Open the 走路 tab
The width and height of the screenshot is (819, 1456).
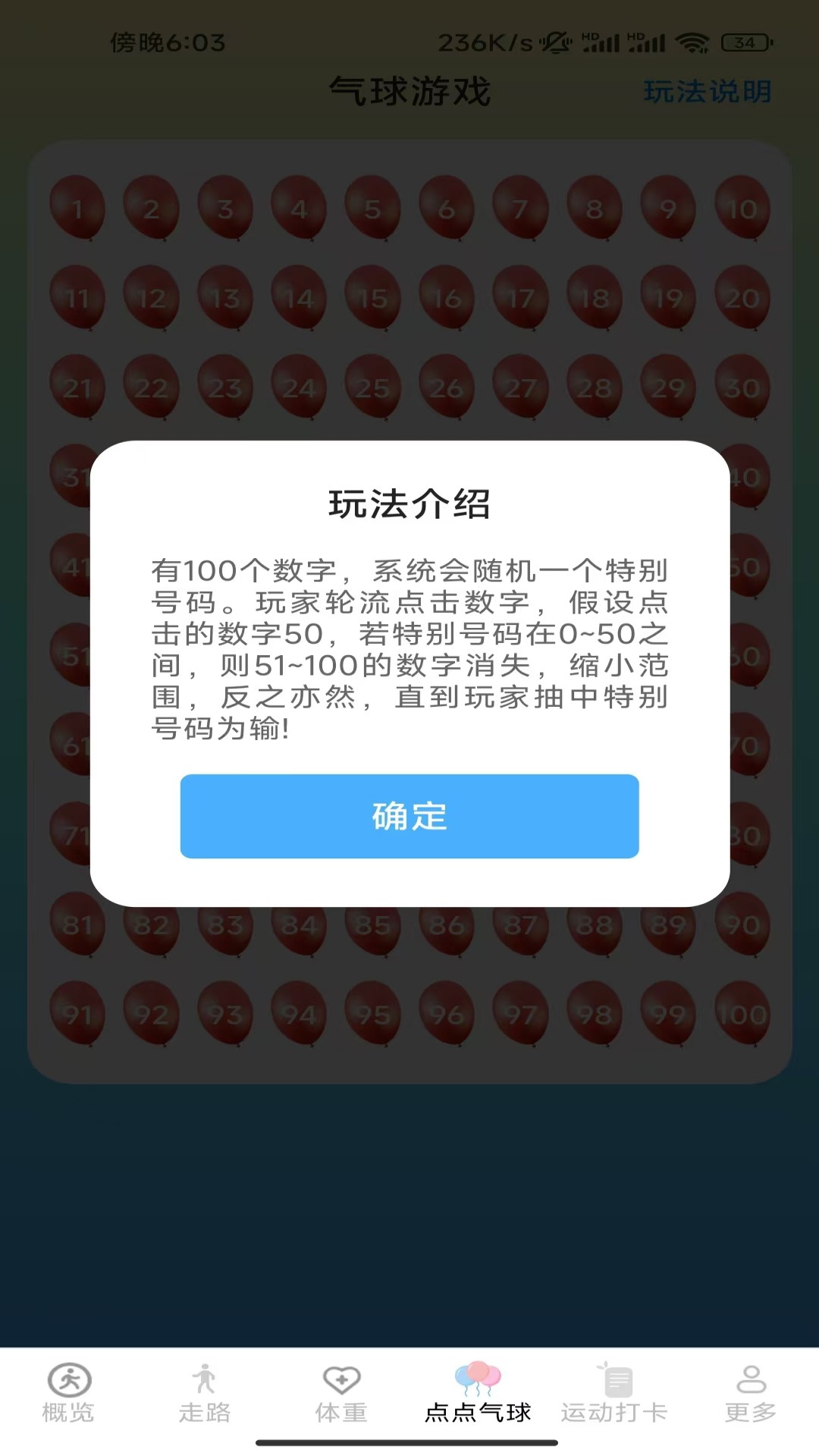pyautogui.click(x=205, y=1392)
